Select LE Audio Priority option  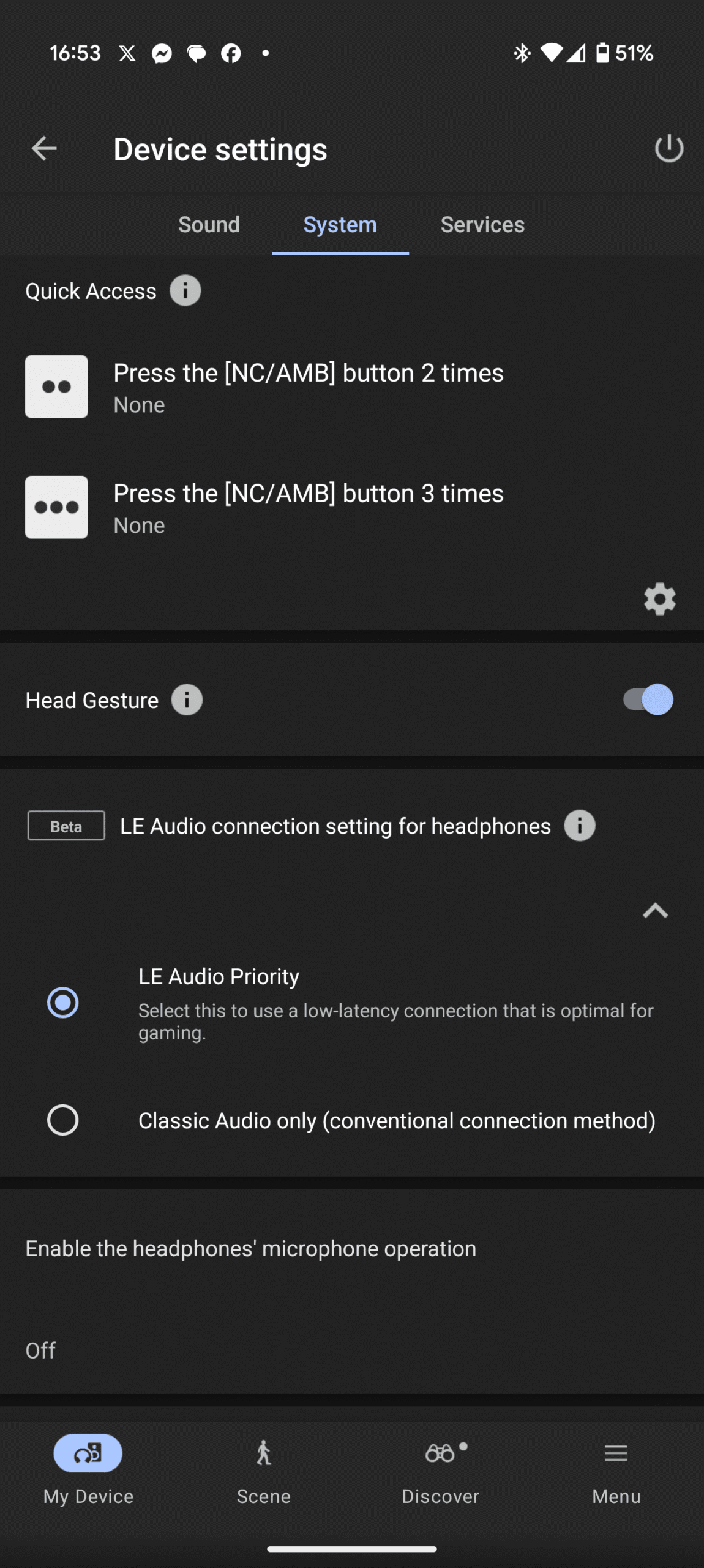(x=352, y=1003)
